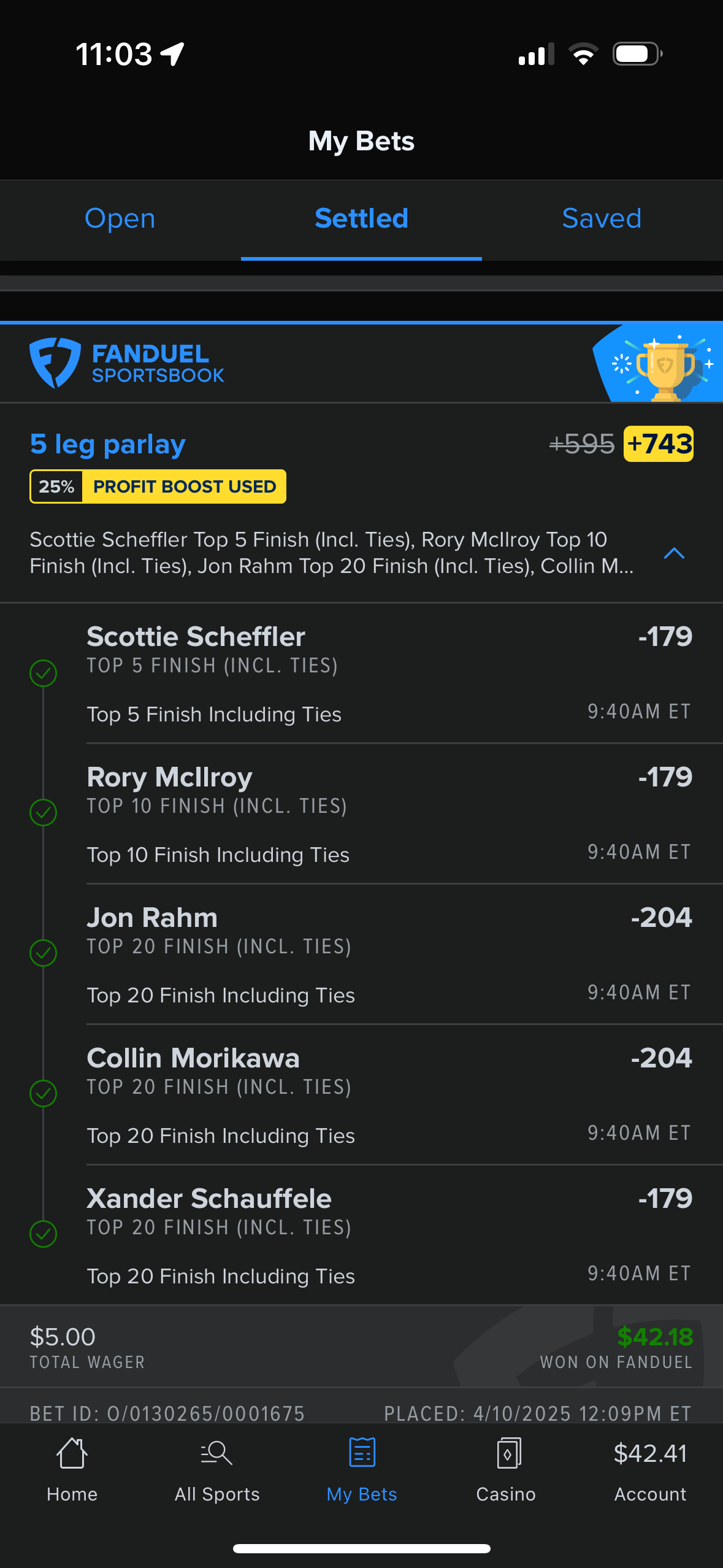
Task: Open the My Bets tab
Action: pos(362,1469)
